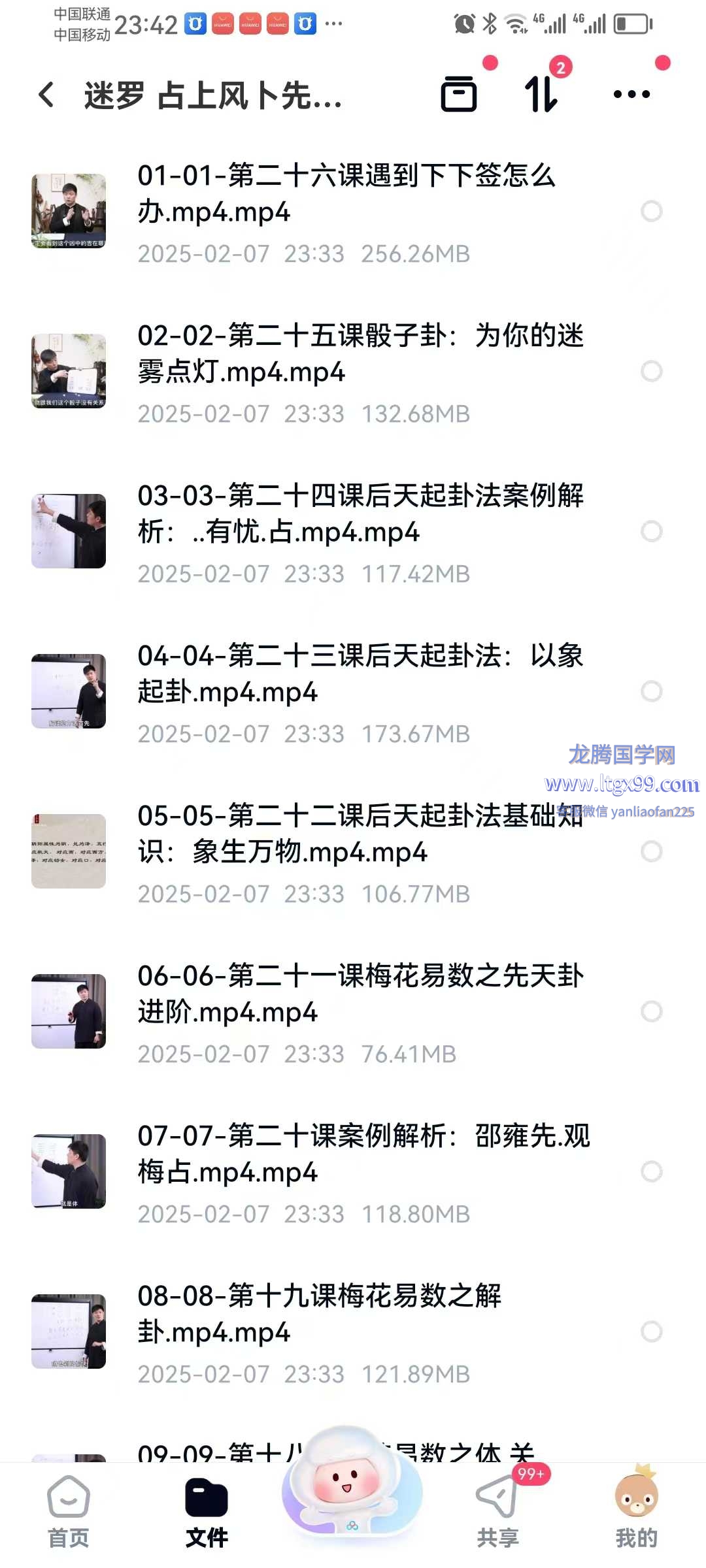Open the archive box icon in toolbar
This screenshot has height=1568, width=706.
(x=459, y=95)
